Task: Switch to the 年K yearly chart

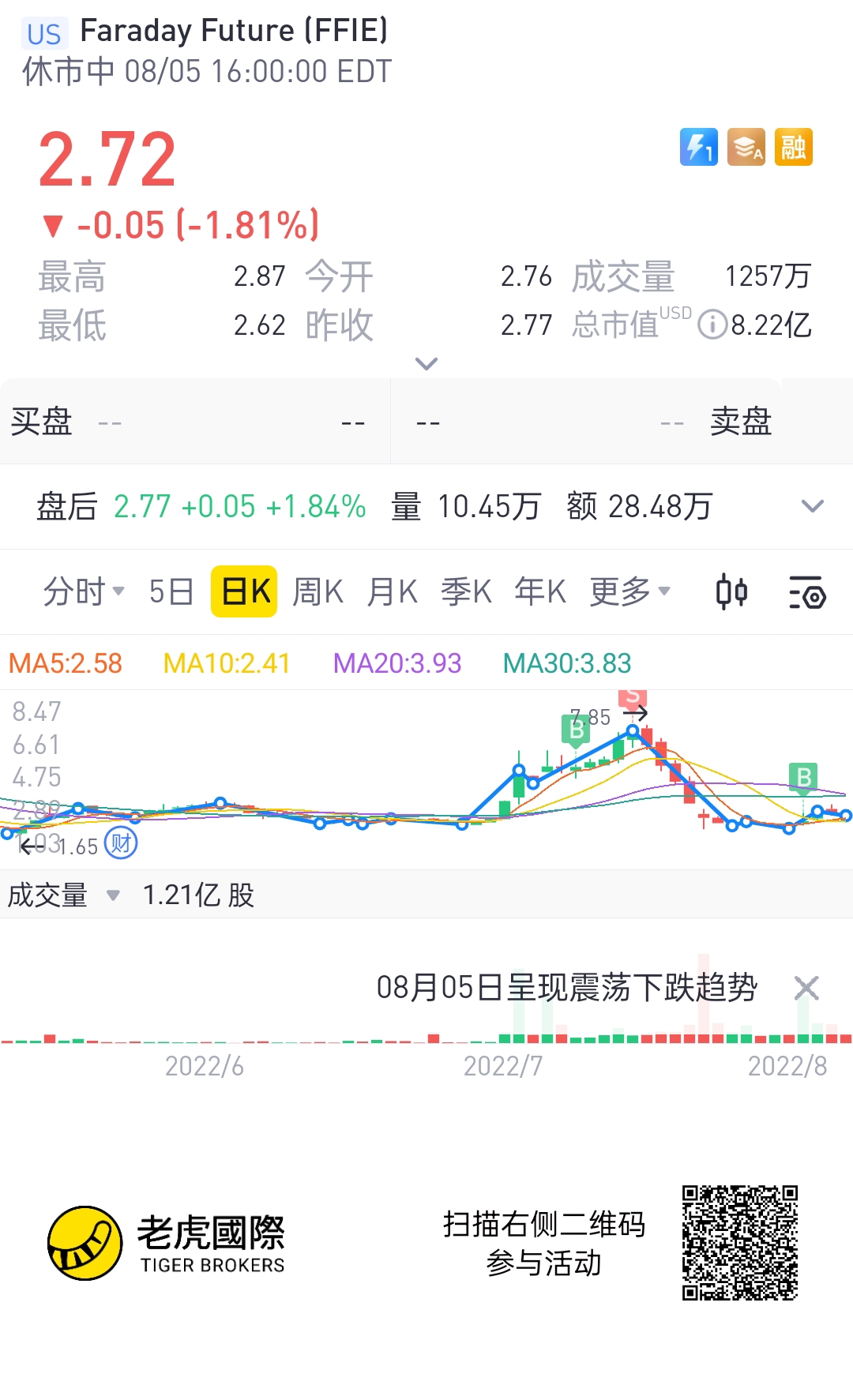Action: click(540, 591)
